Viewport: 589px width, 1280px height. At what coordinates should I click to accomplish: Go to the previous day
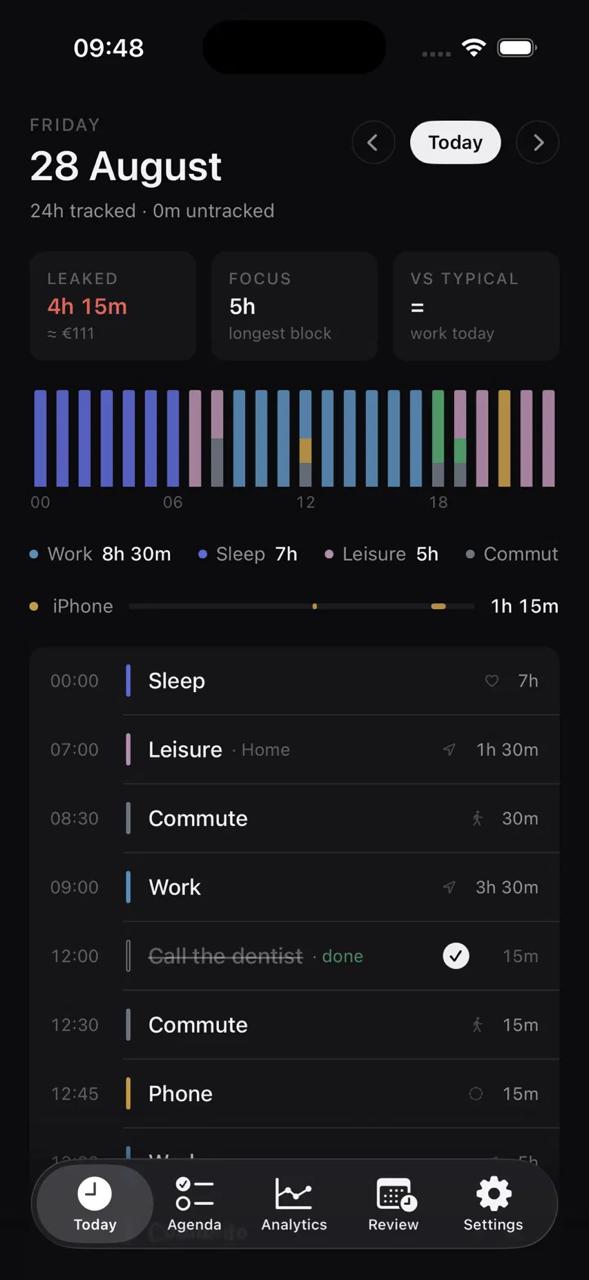(373, 143)
